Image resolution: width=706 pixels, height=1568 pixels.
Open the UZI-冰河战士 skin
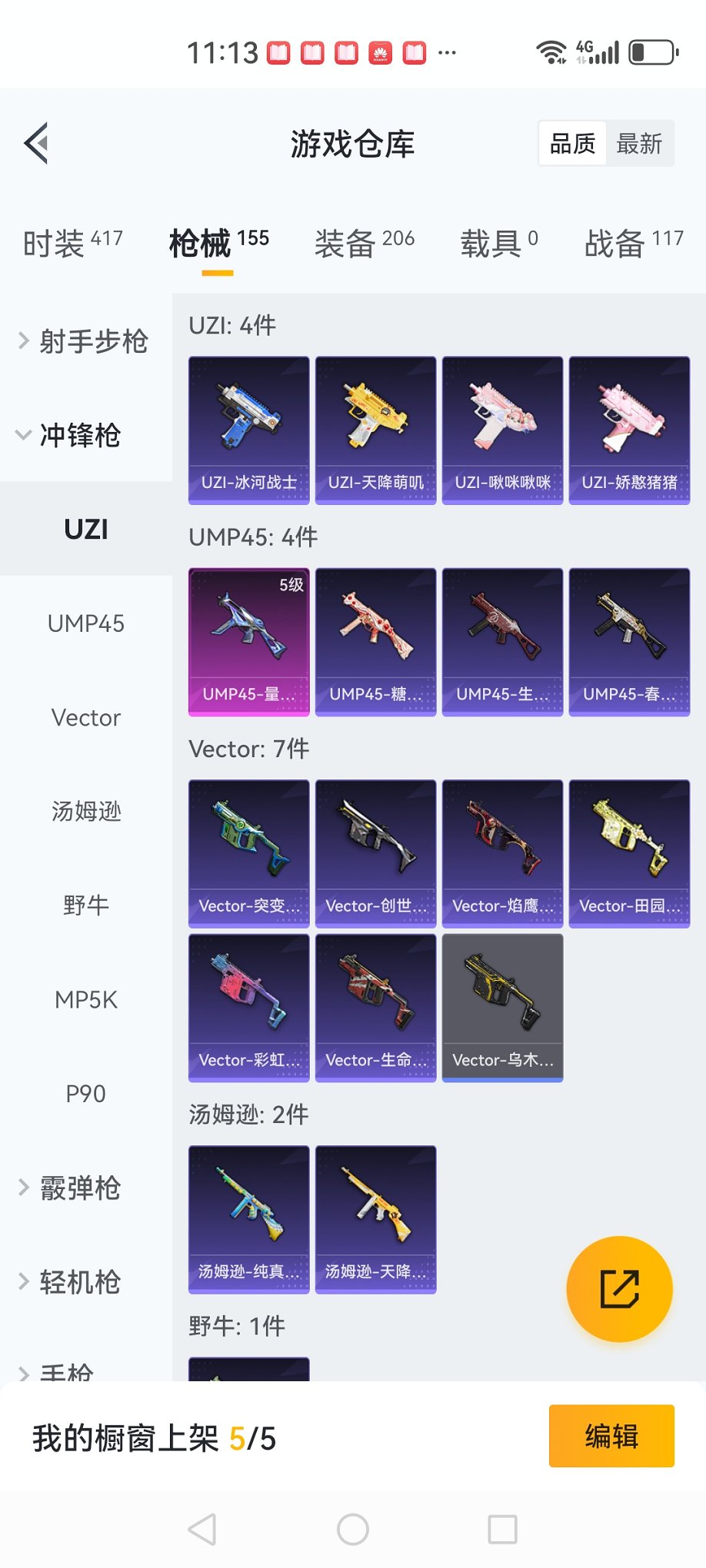249,430
